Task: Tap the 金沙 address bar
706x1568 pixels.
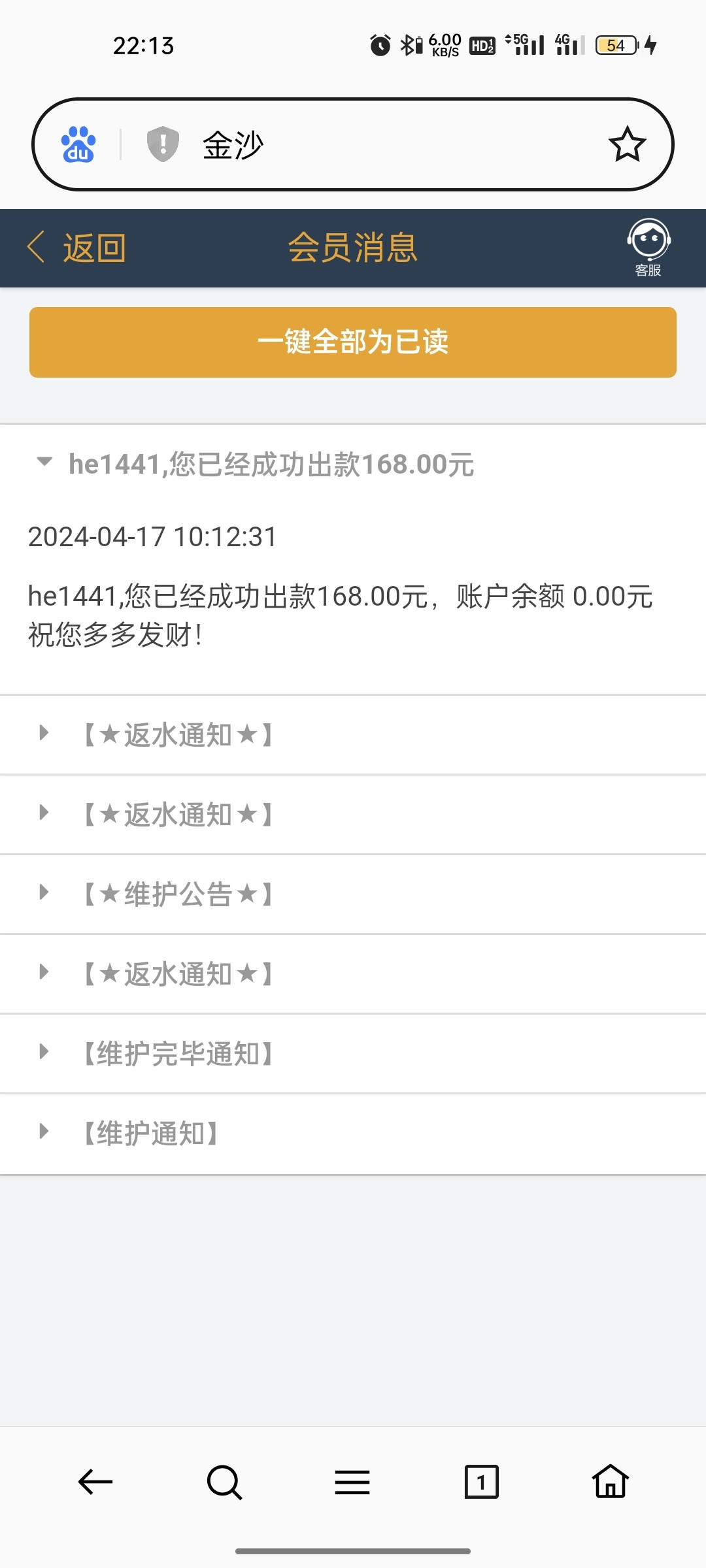Action: click(392, 144)
